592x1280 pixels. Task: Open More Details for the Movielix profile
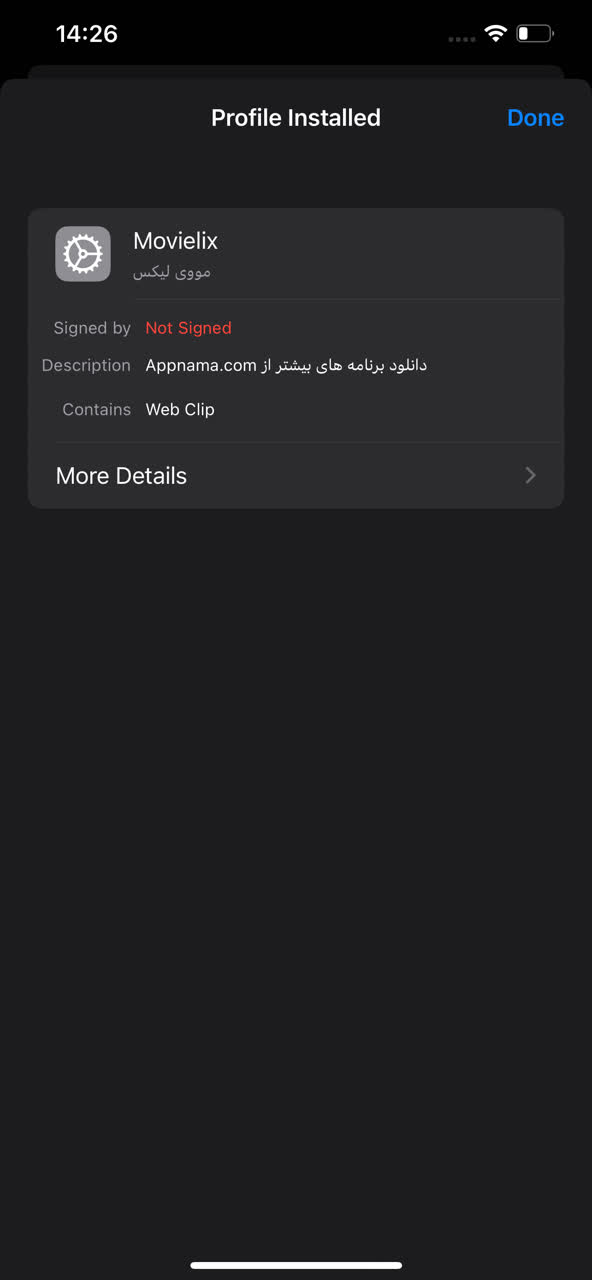[x=296, y=476]
